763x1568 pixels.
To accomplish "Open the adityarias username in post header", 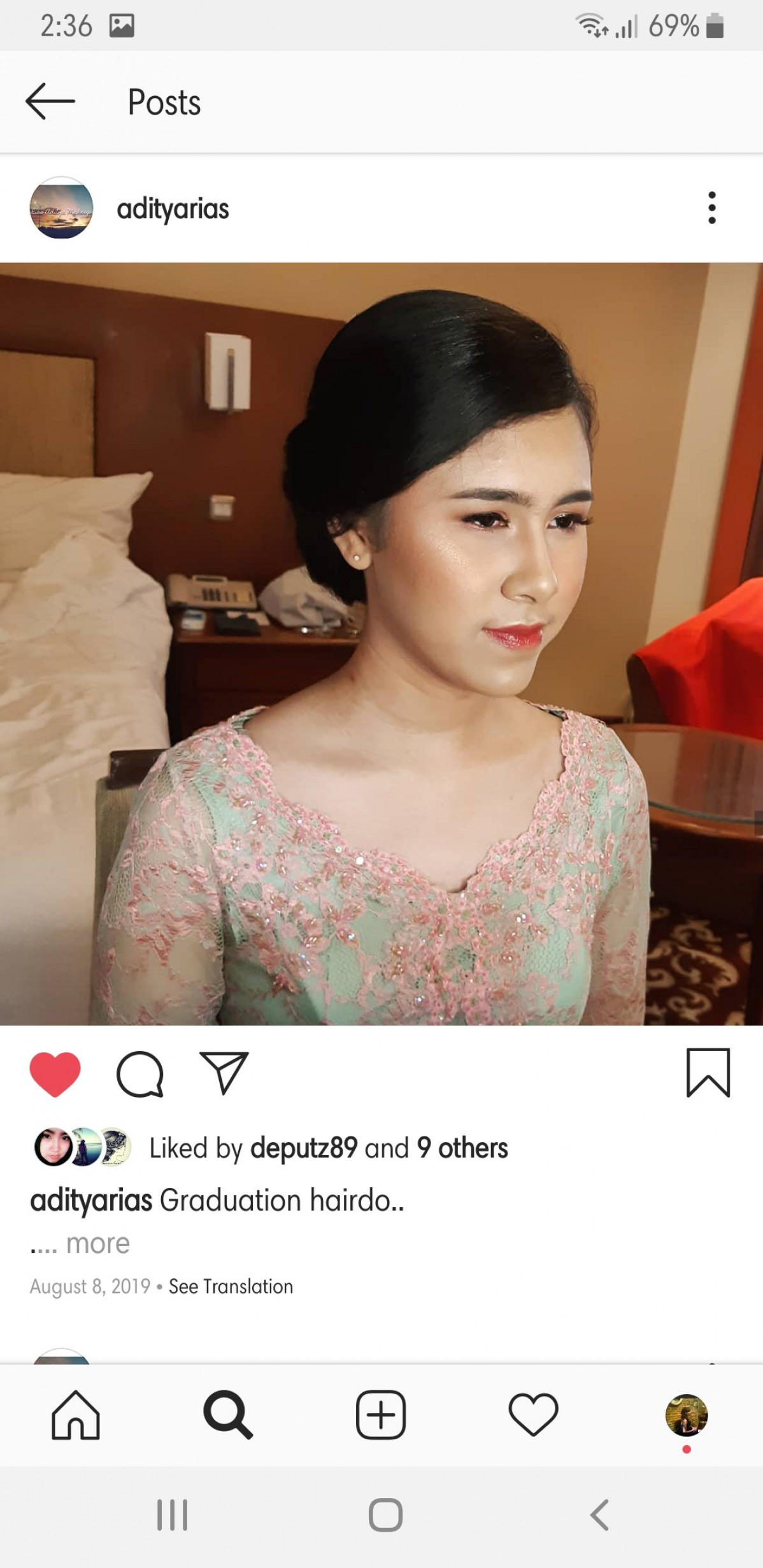I will 173,209.
